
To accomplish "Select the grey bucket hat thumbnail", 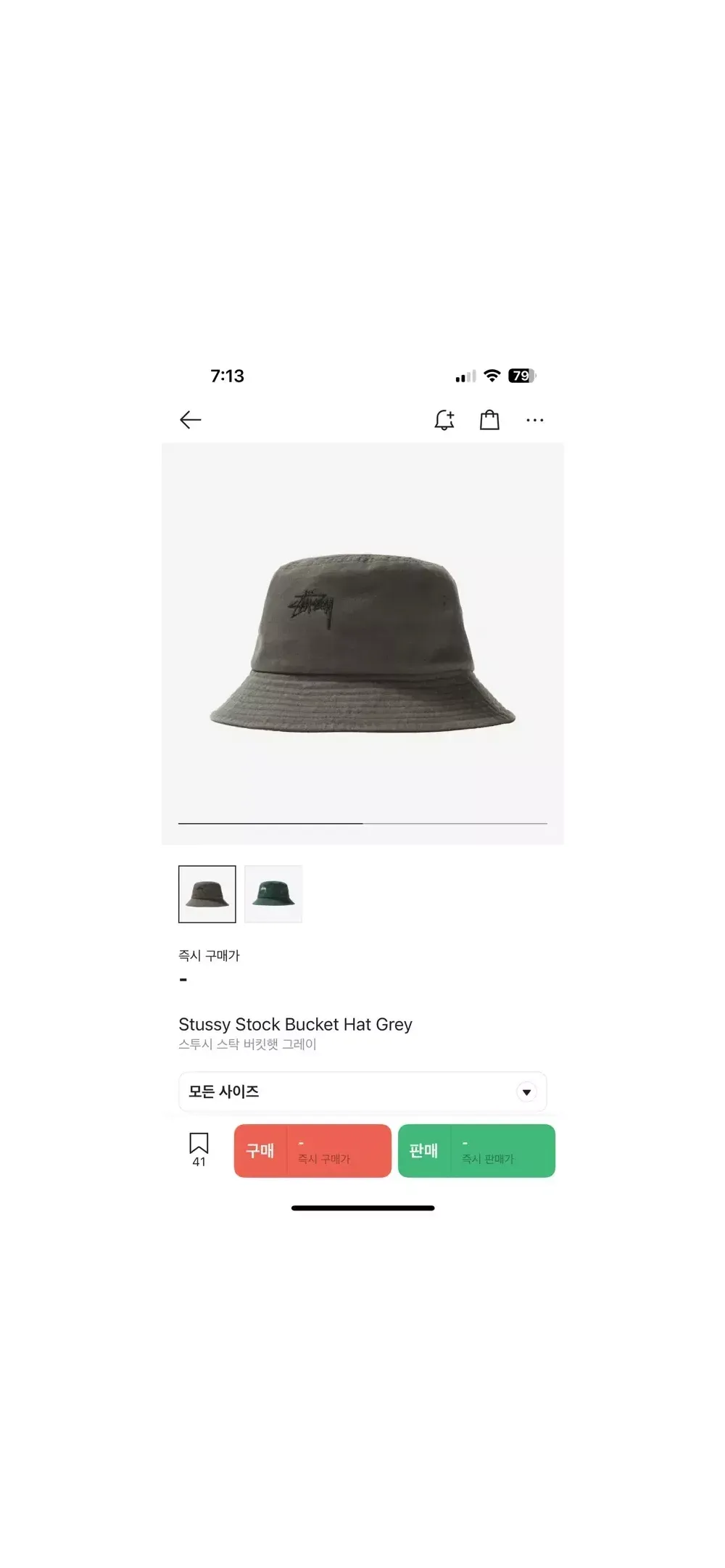I will tap(207, 894).
